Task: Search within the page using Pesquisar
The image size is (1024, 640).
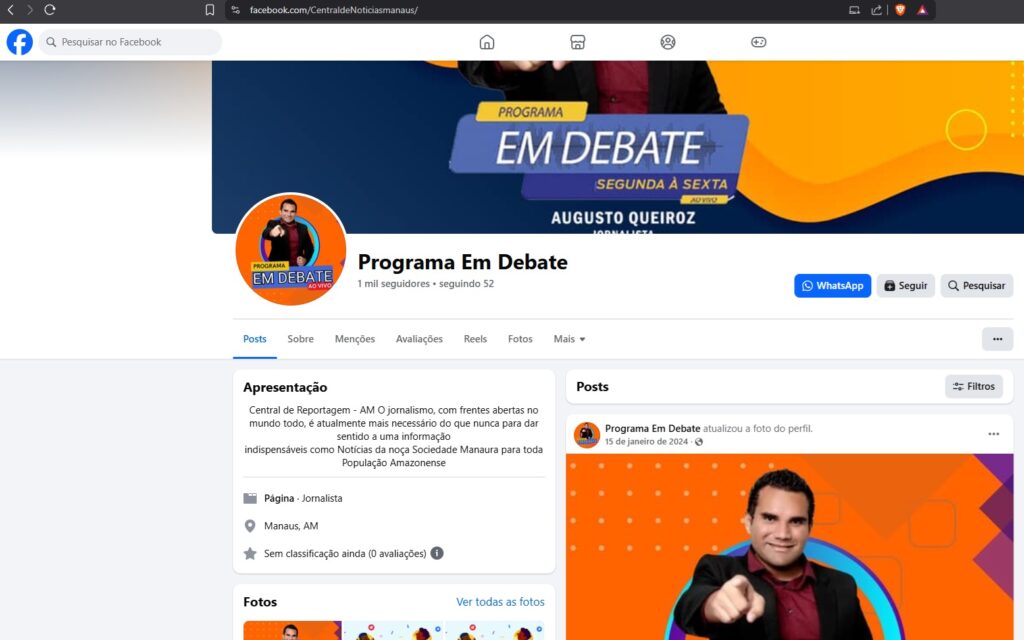Action: [x=977, y=286]
